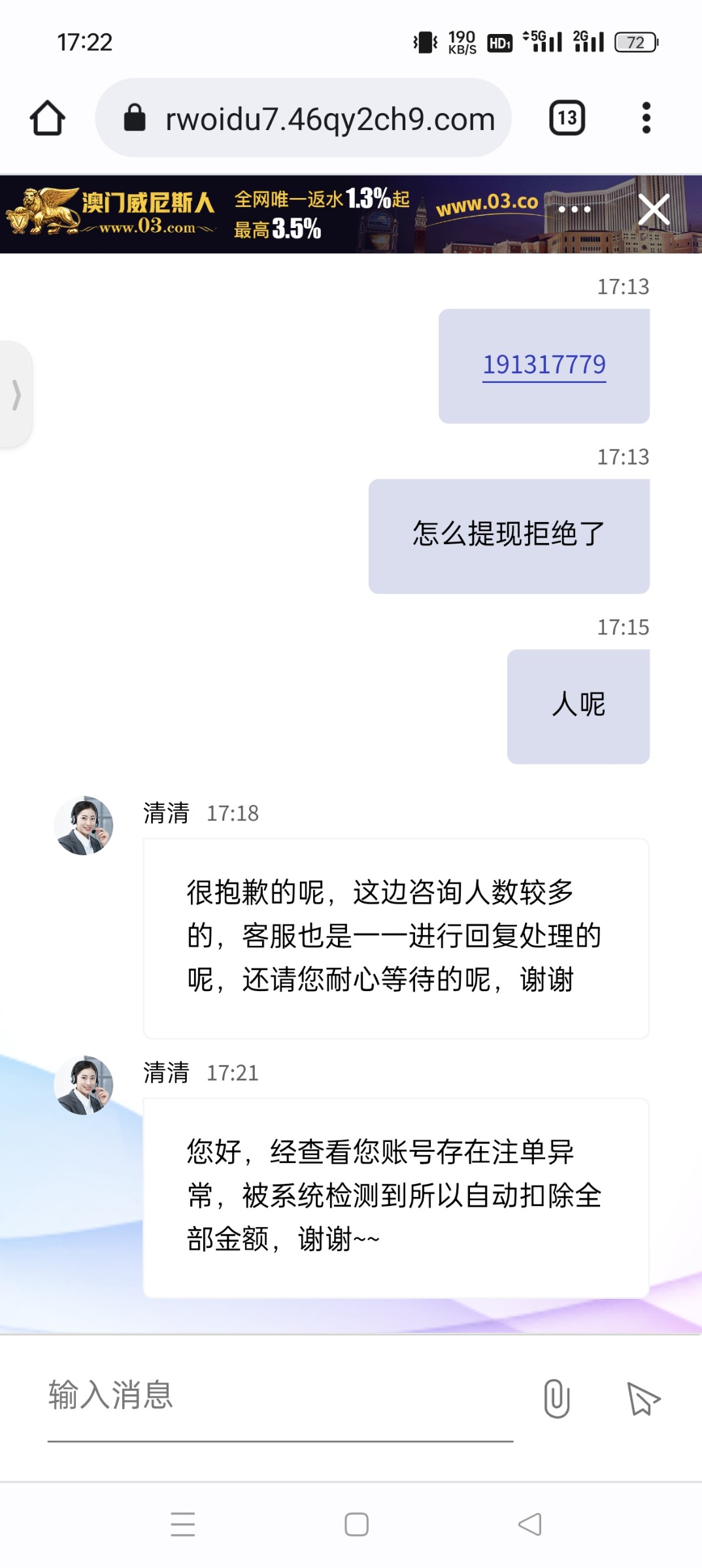Focus the 输入消息 message field
The width and height of the screenshot is (702, 1568).
click(x=280, y=1396)
